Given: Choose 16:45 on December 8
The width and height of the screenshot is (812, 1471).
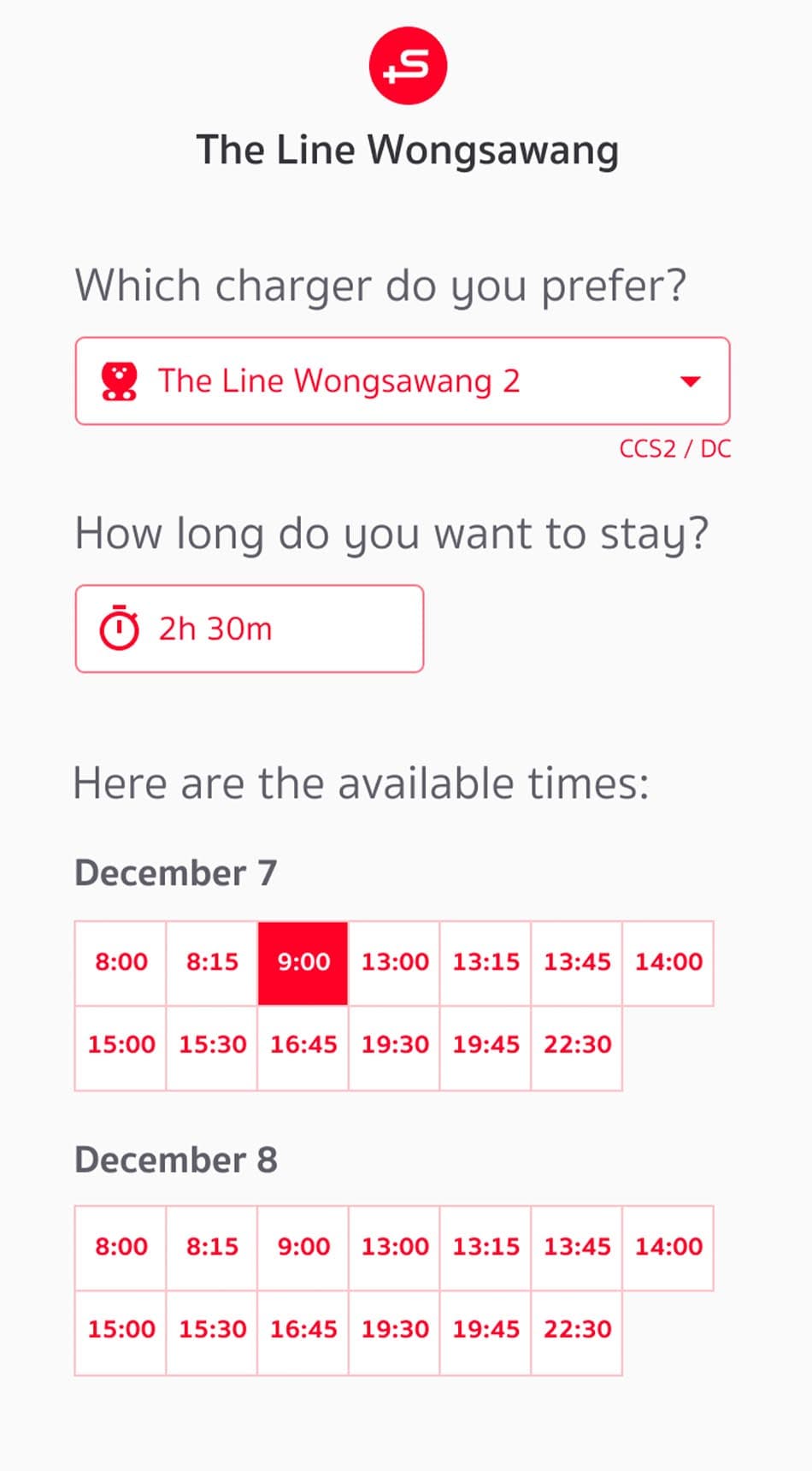Looking at the screenshot, I should (x=303, y=1330).
